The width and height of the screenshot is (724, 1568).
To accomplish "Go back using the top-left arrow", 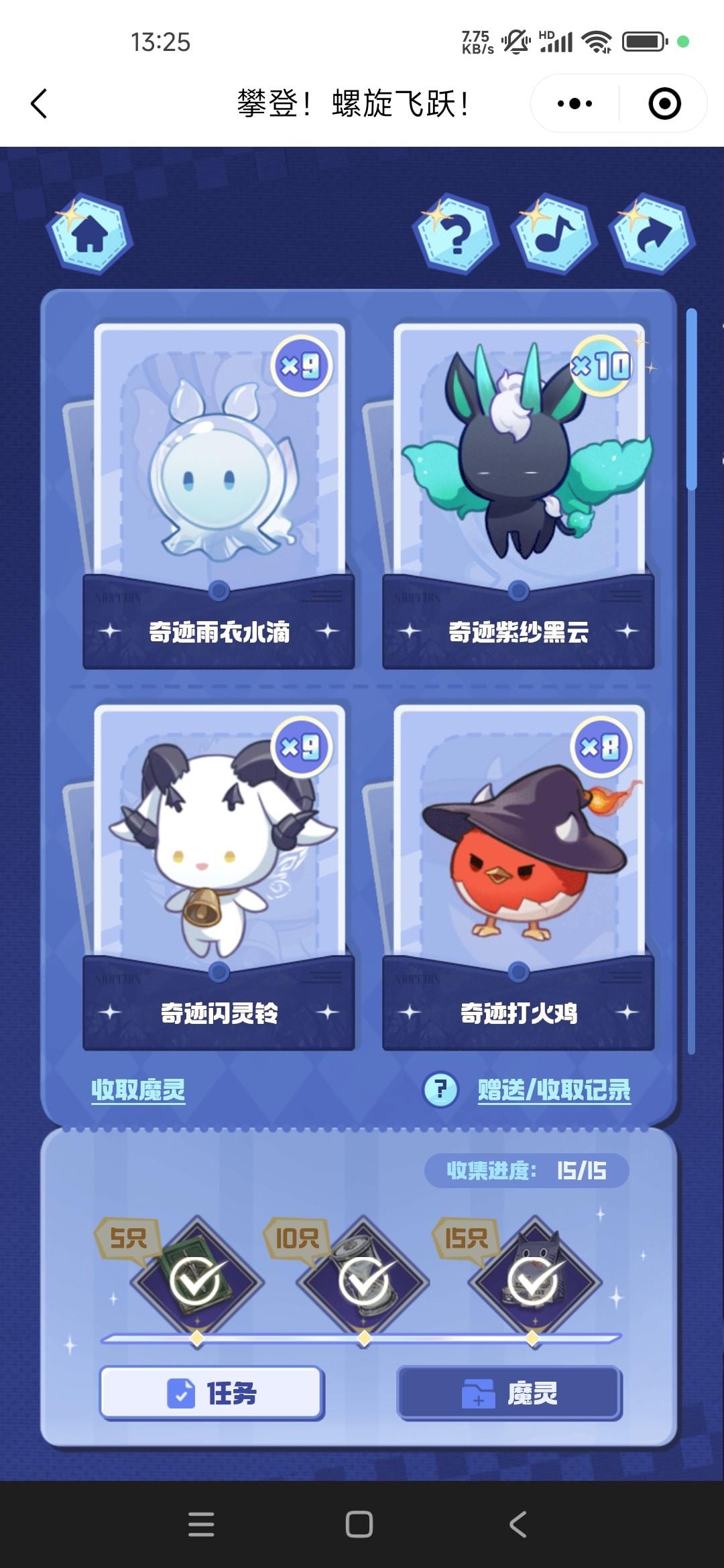I will pyautogui.click(x=39, y=104).
